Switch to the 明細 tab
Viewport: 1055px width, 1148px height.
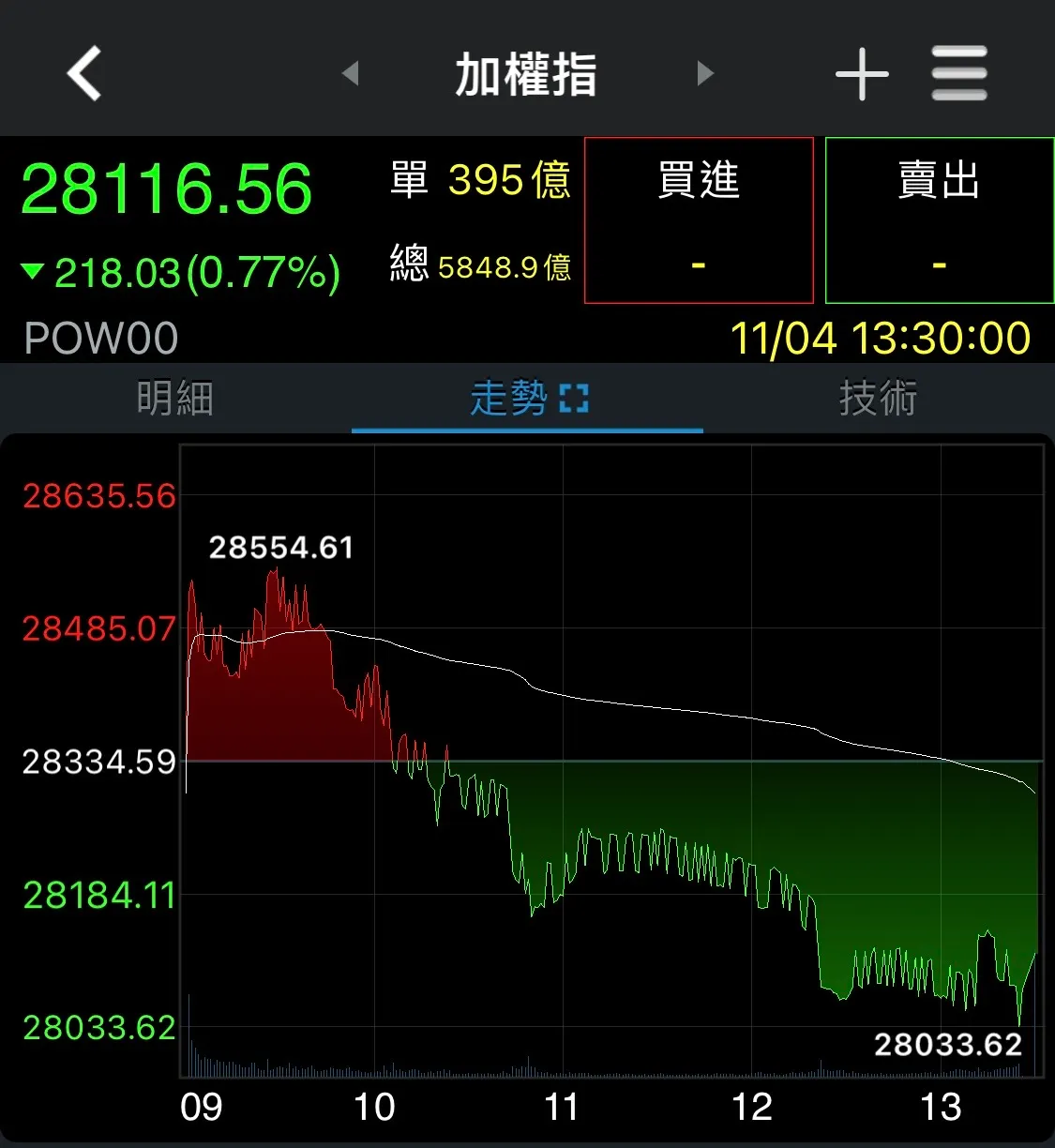(173, 398)
